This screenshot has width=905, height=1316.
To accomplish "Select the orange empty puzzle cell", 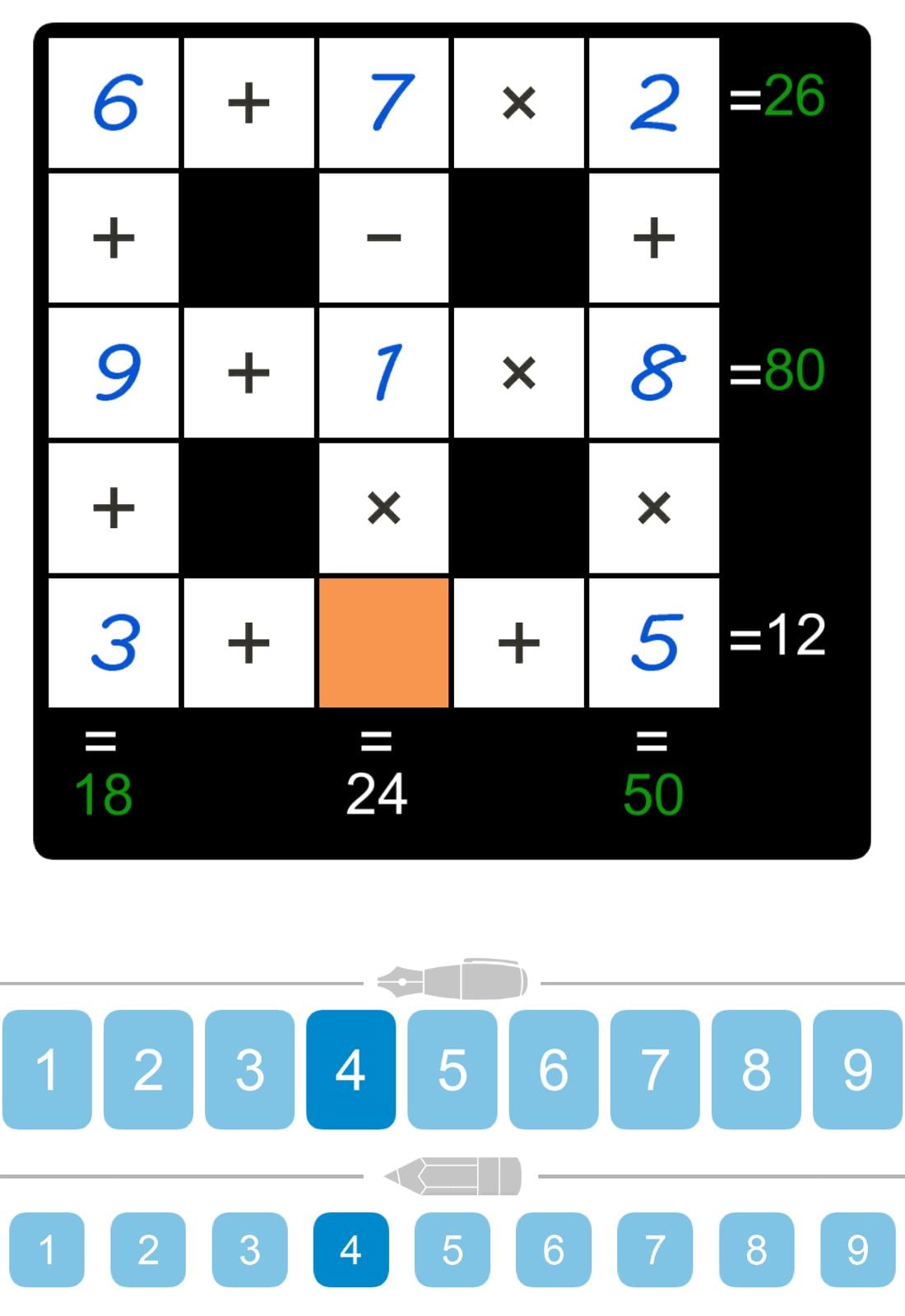I will (383, 642).
